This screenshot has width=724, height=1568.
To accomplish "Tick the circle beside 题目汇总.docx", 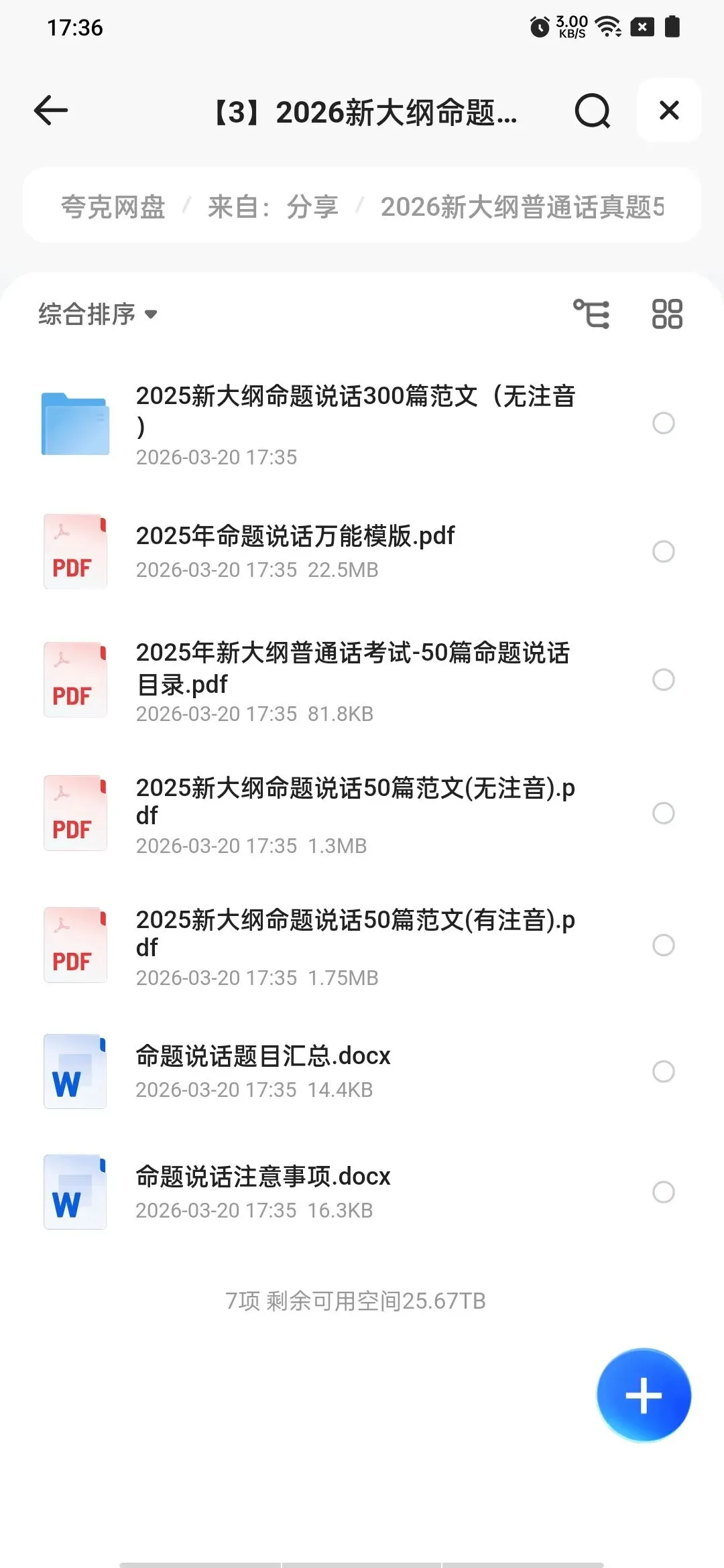I will tap(664, 1071).
